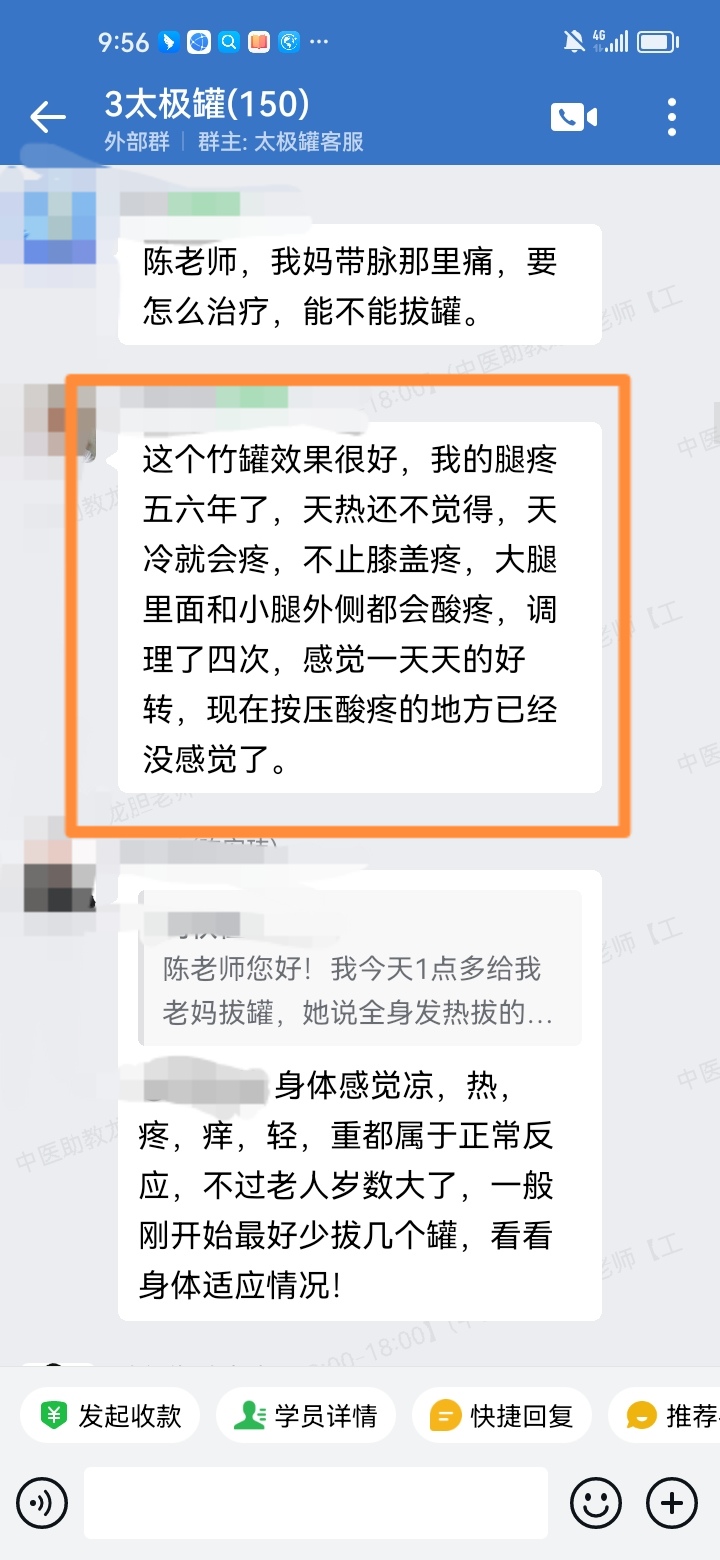The width and height of the screenshot is (720, 1560).
Task: Start a video or voice call
Action: pyautogui.click(x=573, y=118)
